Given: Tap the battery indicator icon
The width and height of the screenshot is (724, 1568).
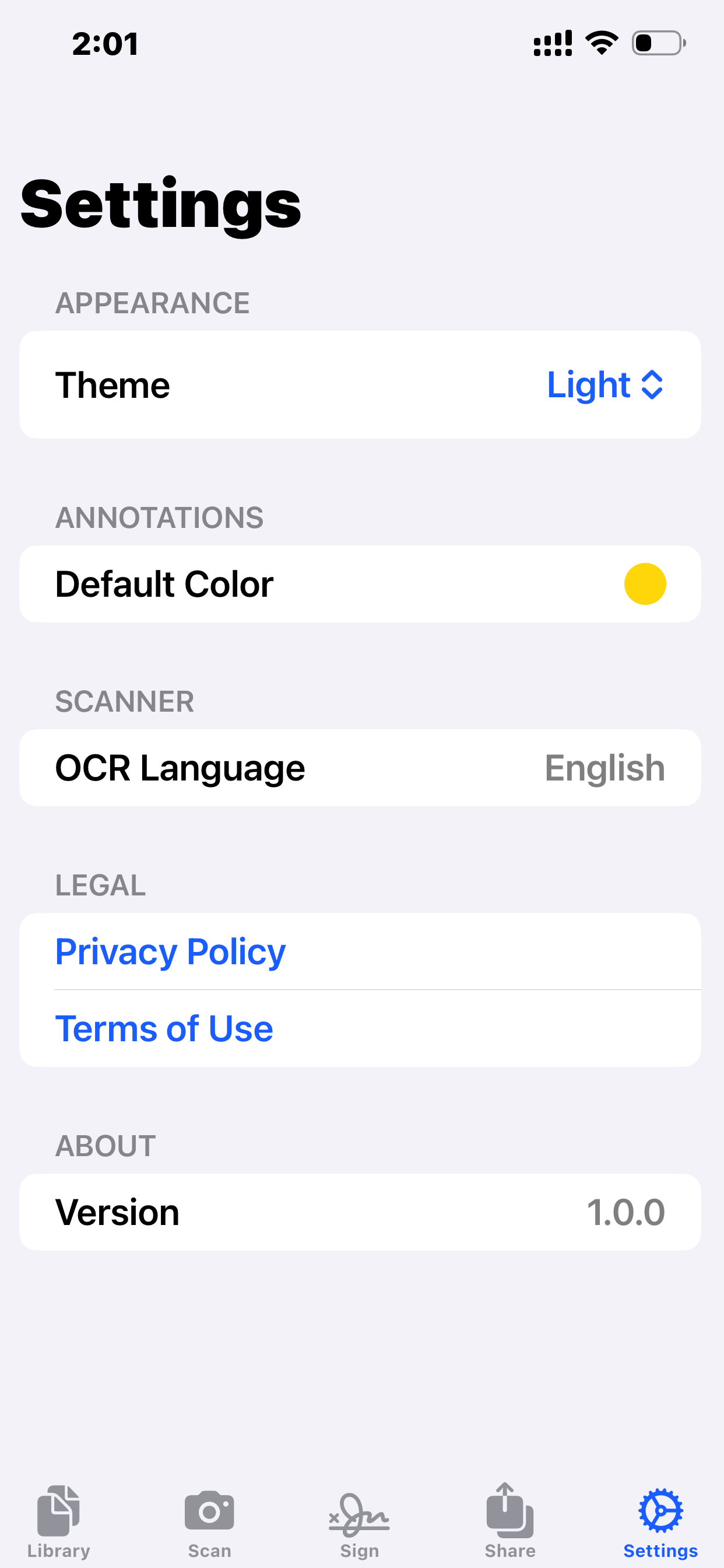Looking at the screenshot, I should pyautogui.click(x=657, y=42).
